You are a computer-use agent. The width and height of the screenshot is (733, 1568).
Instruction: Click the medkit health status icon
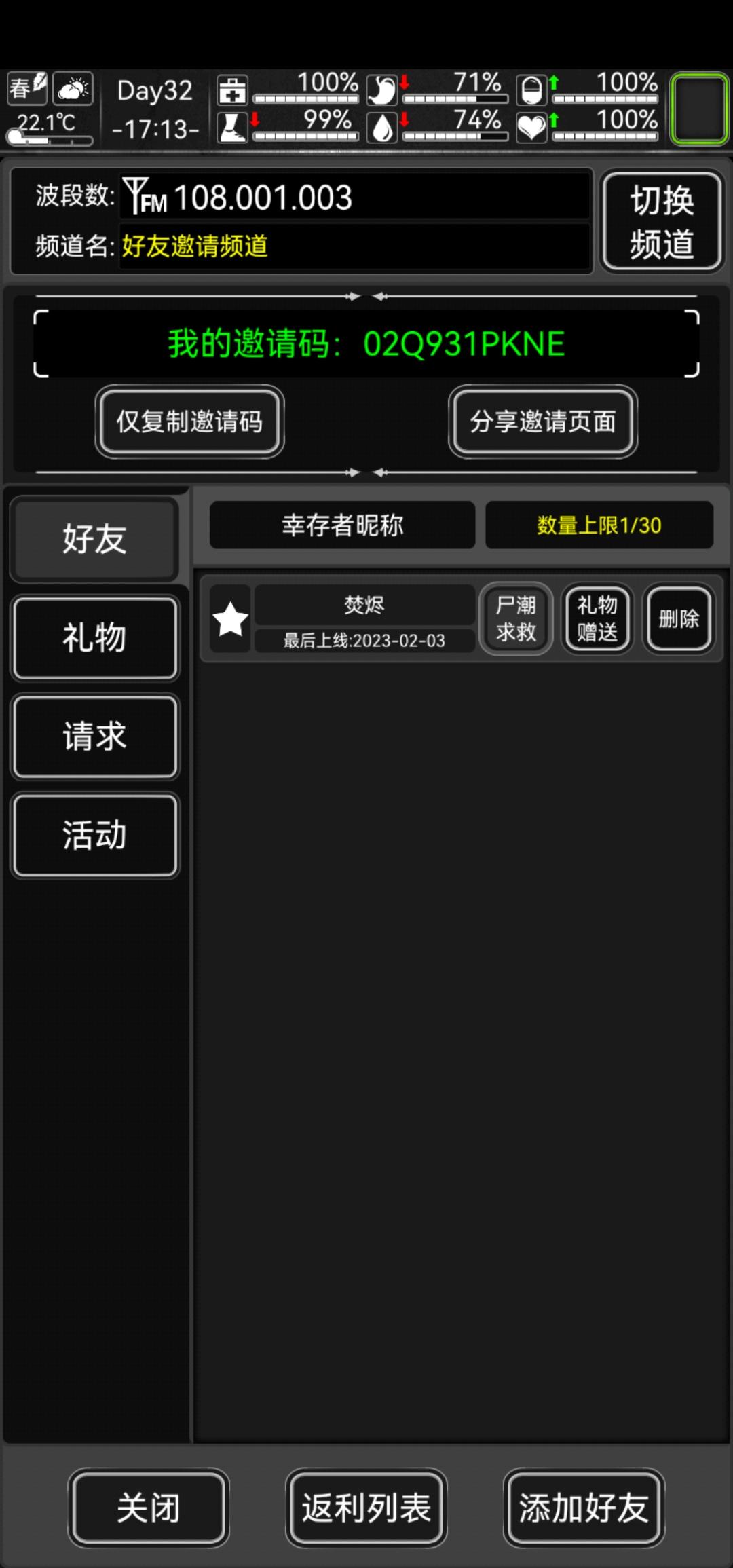[x=231, y=90]
